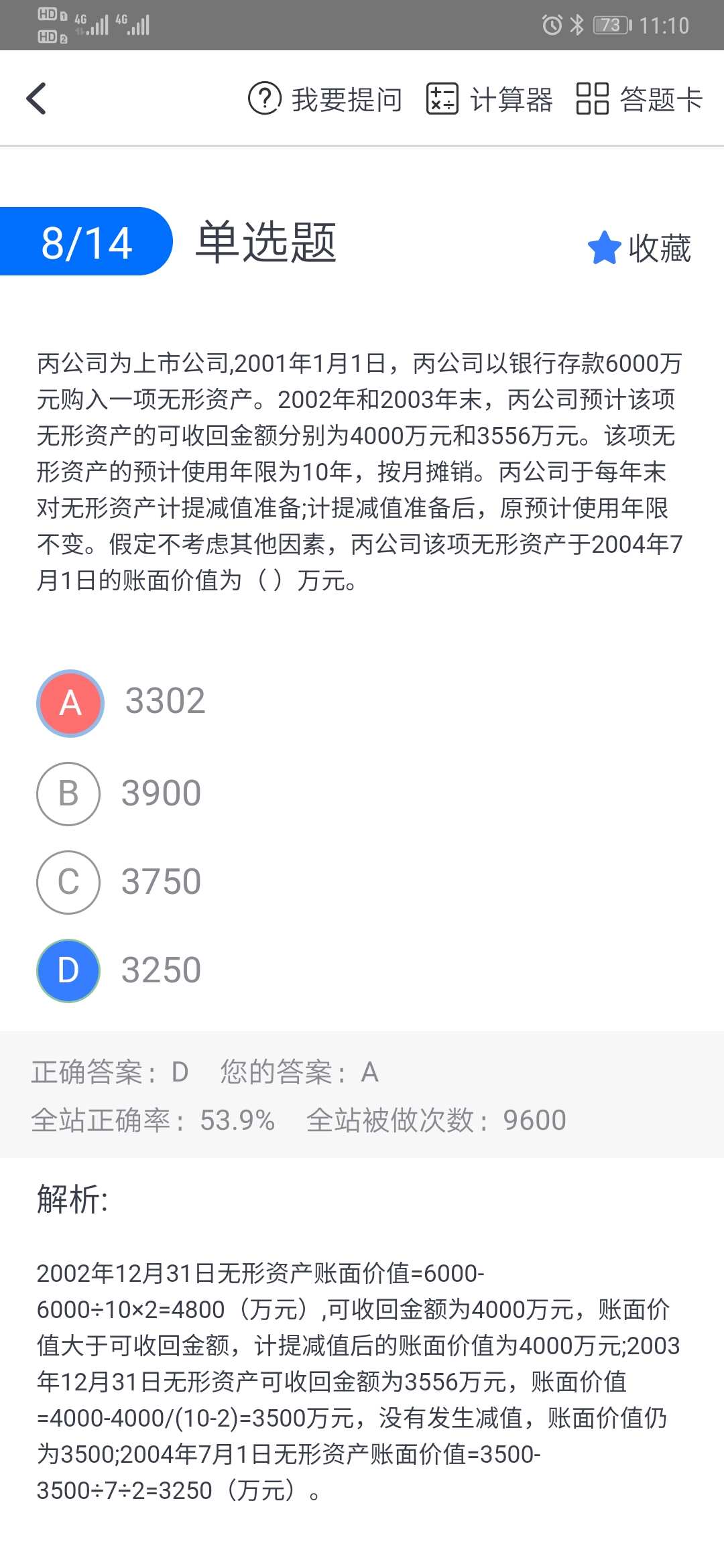The image size is (724, 1568).
Task: Tap the 收藏 star to favorite question
Action: coord(639,248)
